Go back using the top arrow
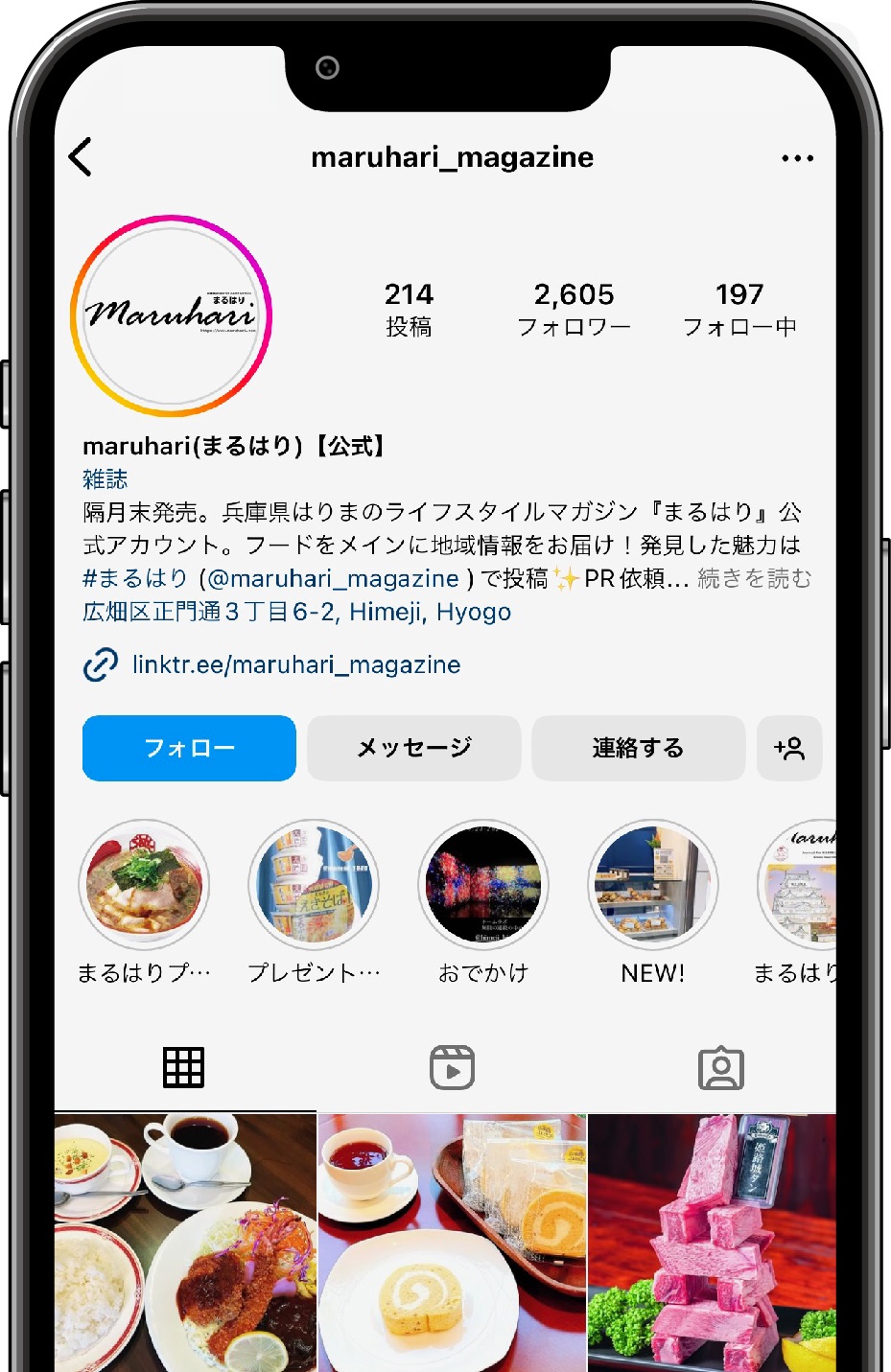 click(x=81, y=157)
